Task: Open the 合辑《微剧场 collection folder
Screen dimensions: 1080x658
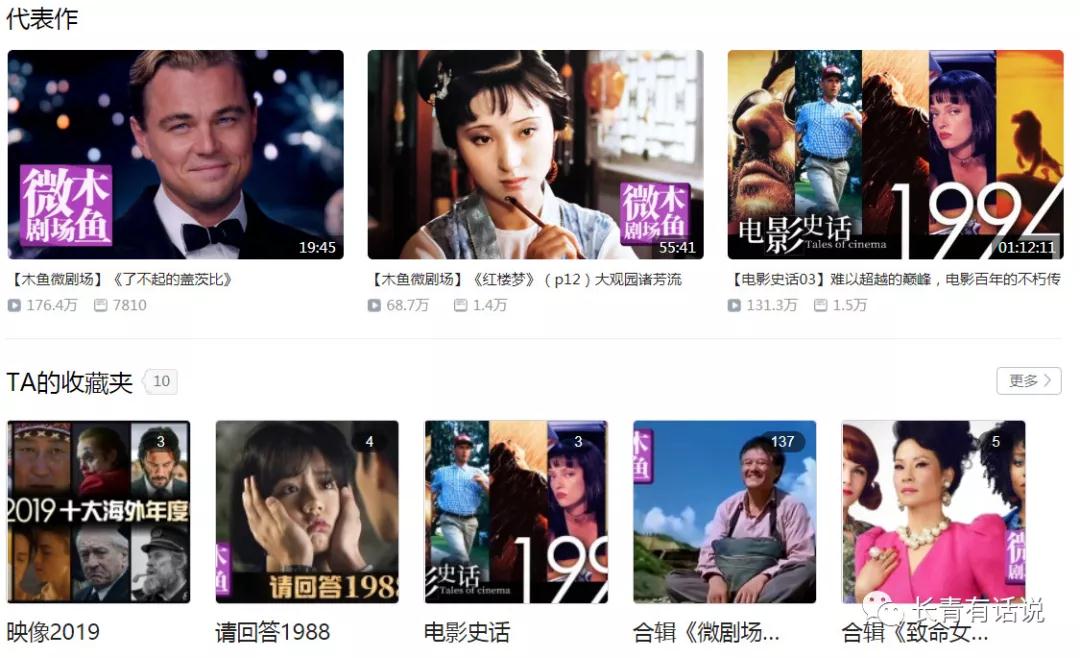Action: tap(724, 511)
